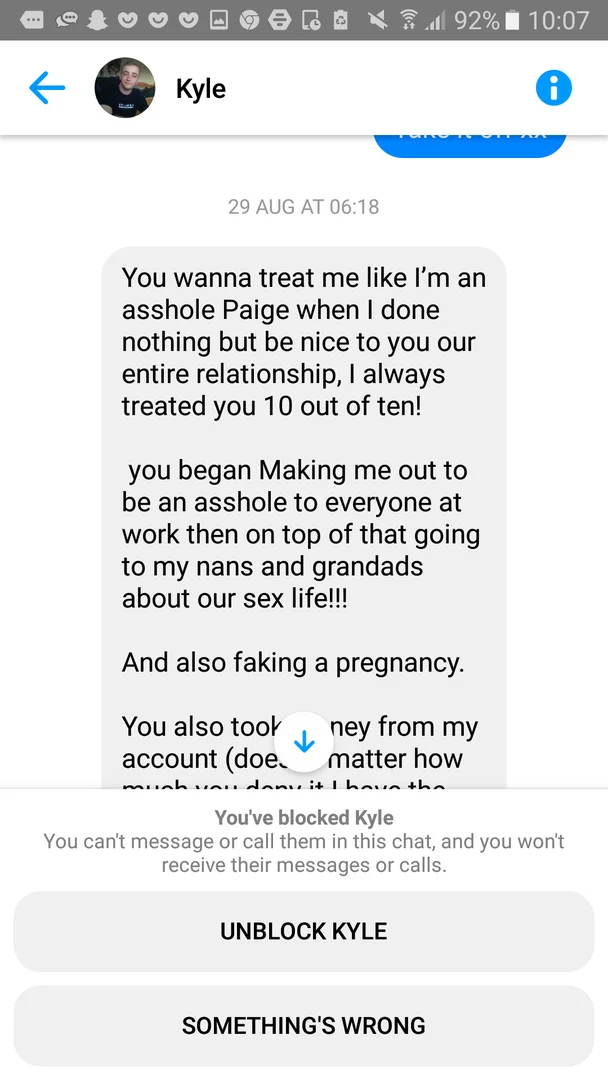The image size is (608, 1080).
Task: Open Kyle's profile picture
Action: pos(125,88)
